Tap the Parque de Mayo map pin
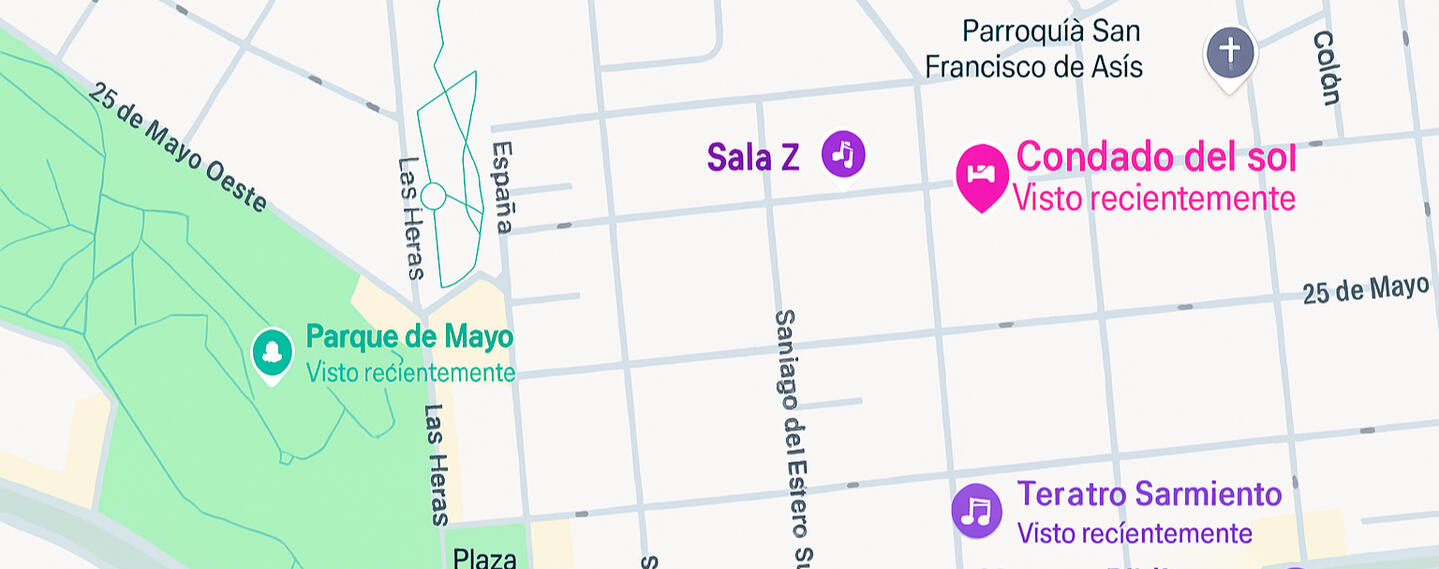Viewport: 1439px width, 569px height. [x=271, y=353]
